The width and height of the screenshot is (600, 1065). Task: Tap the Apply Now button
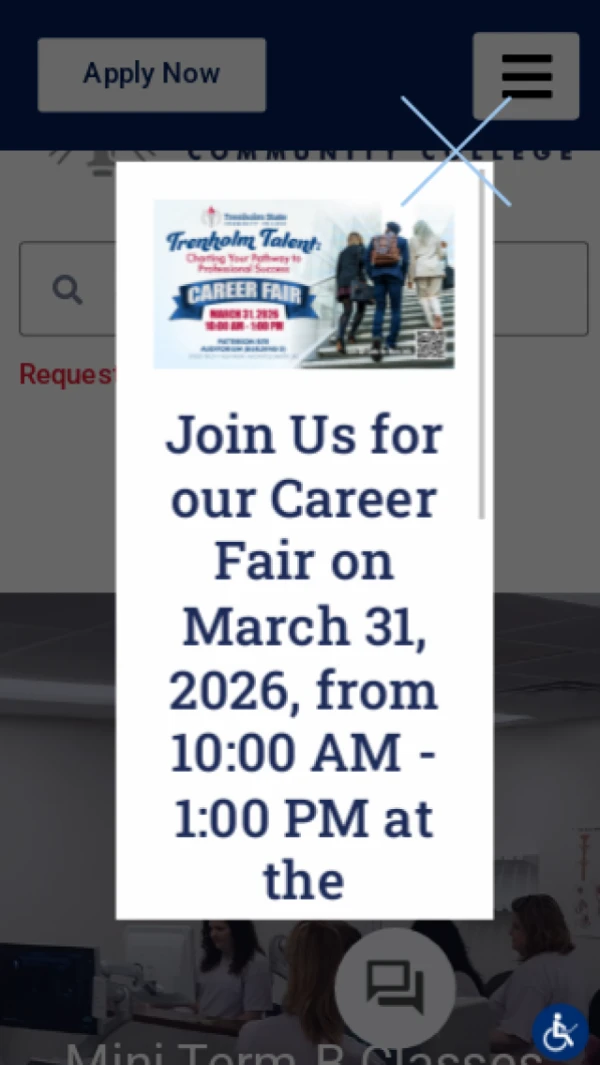click(152, 75)
